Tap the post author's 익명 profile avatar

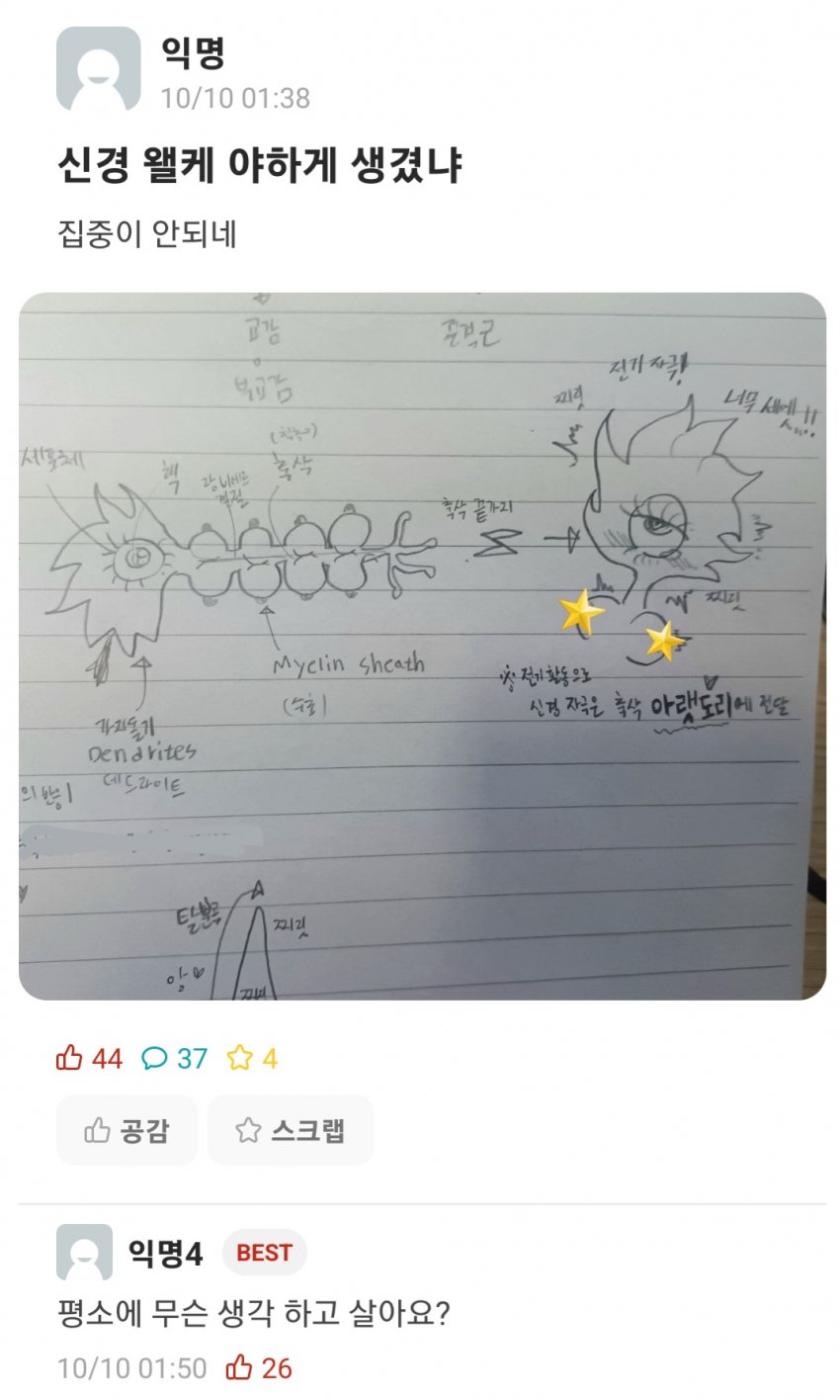98,68
